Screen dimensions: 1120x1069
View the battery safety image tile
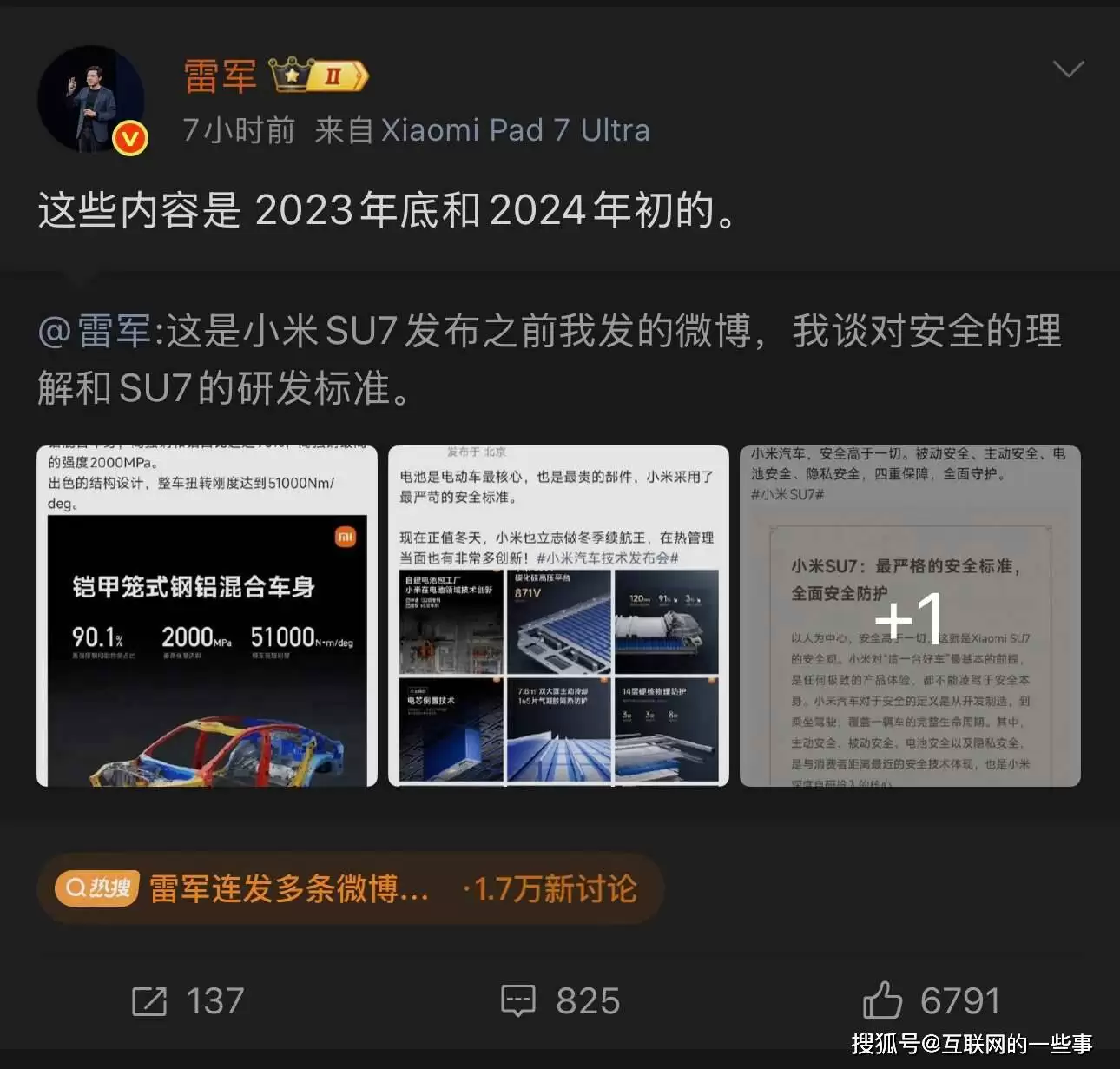[x=558, y=616]
